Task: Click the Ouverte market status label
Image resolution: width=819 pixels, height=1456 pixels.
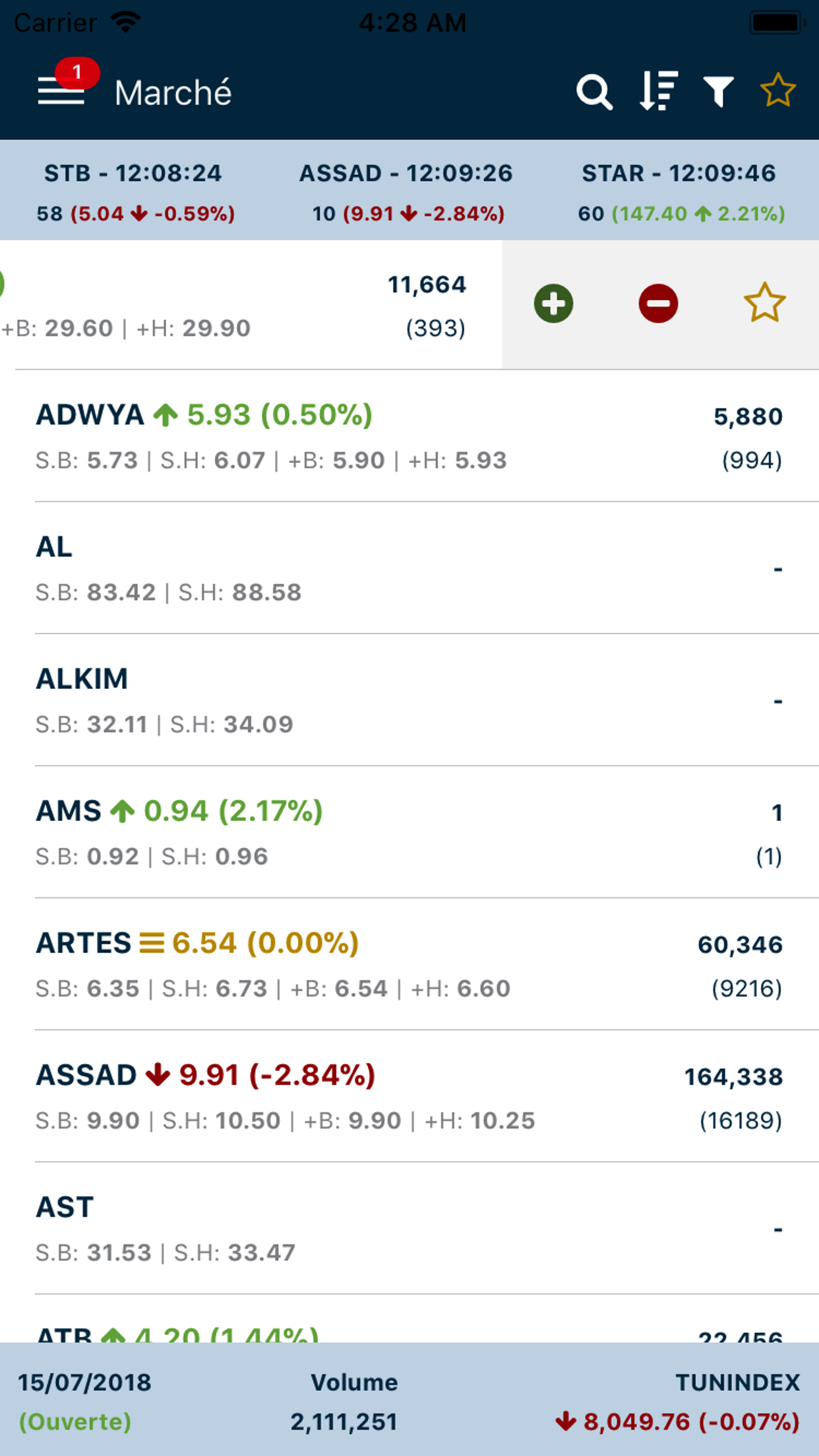Action: point(74,1421)
